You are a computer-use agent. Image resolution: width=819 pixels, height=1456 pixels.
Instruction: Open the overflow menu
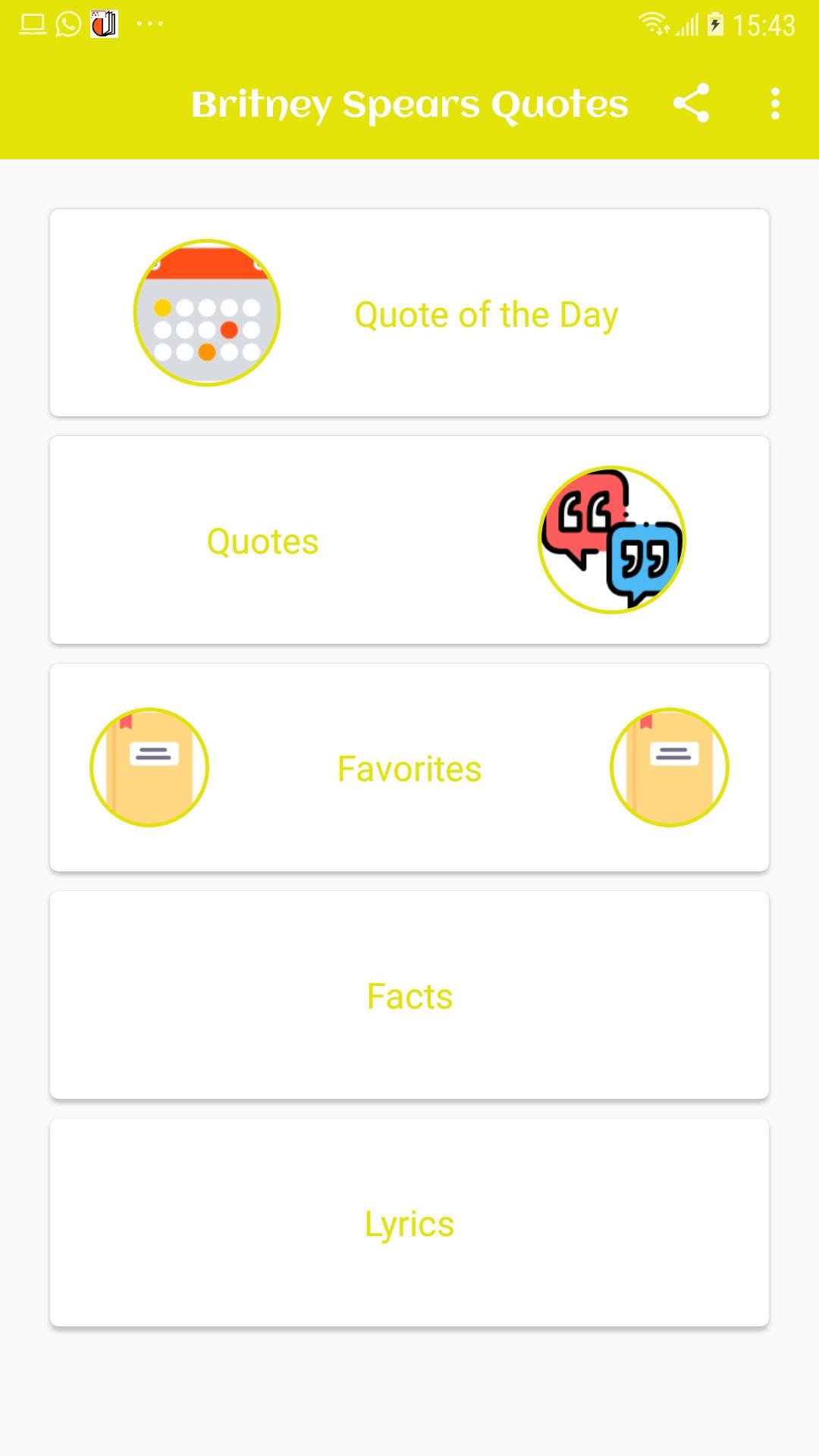(774, 103)
